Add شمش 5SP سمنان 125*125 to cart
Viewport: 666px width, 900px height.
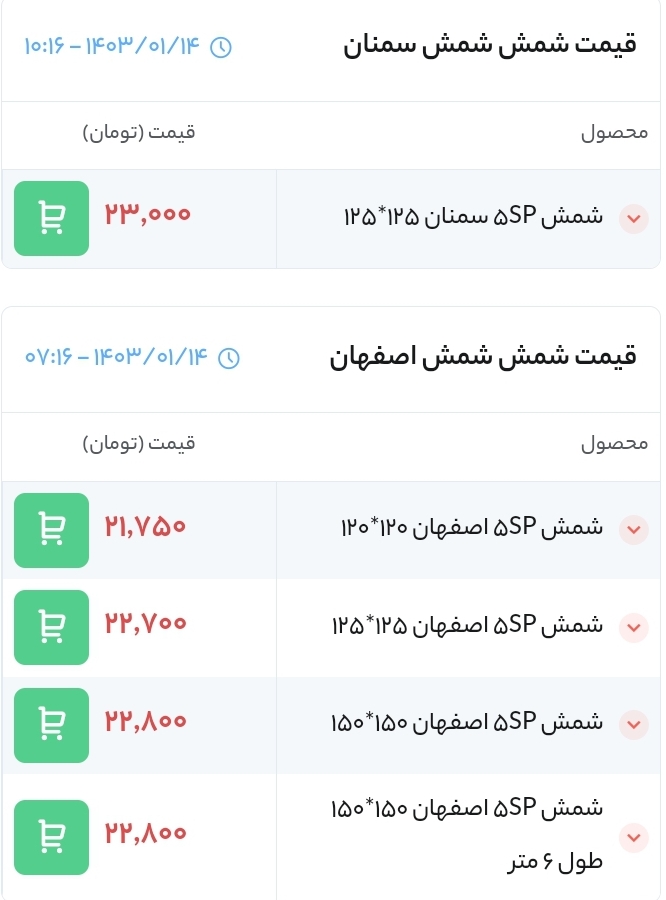point(51,218)
